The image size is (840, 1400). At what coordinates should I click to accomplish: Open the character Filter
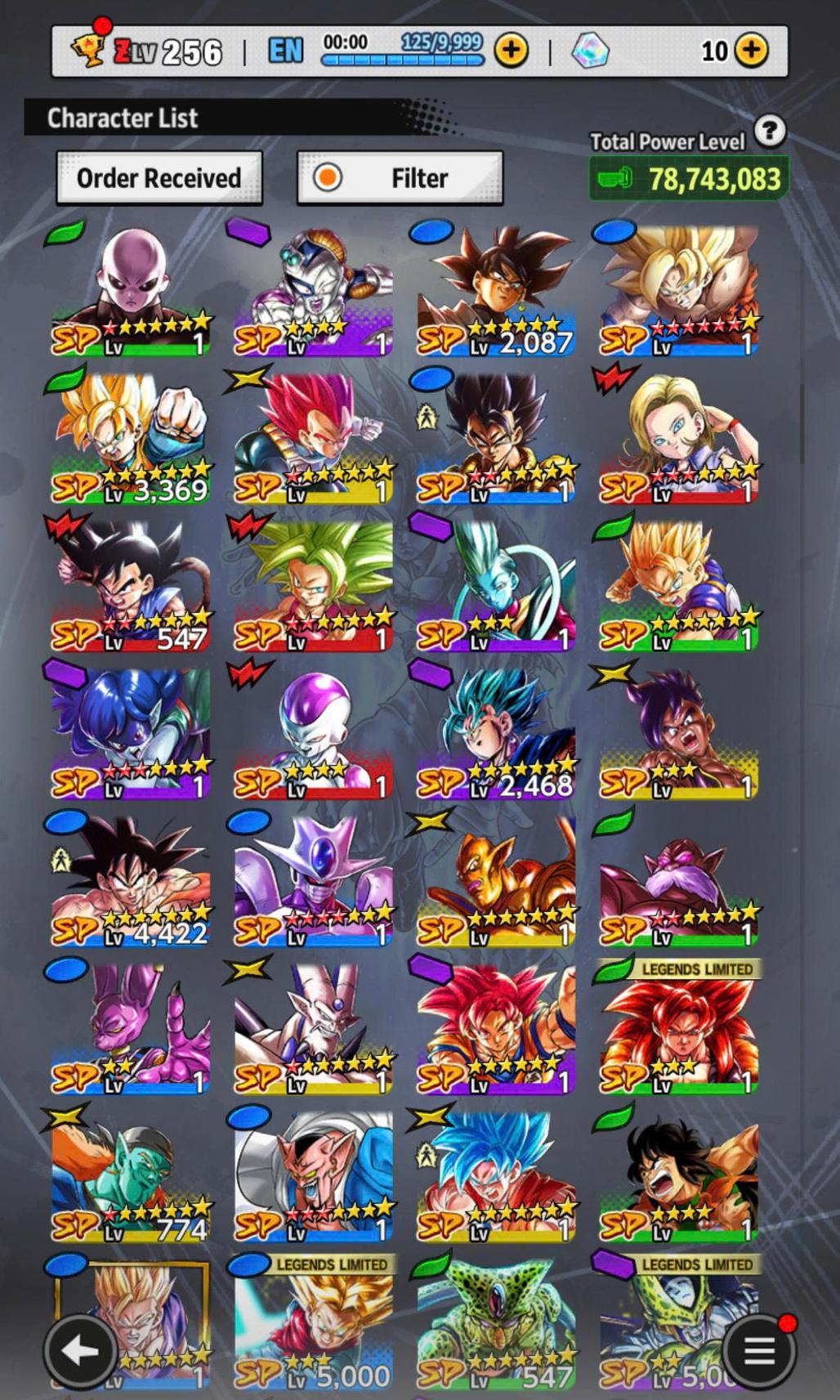point(400,177)
